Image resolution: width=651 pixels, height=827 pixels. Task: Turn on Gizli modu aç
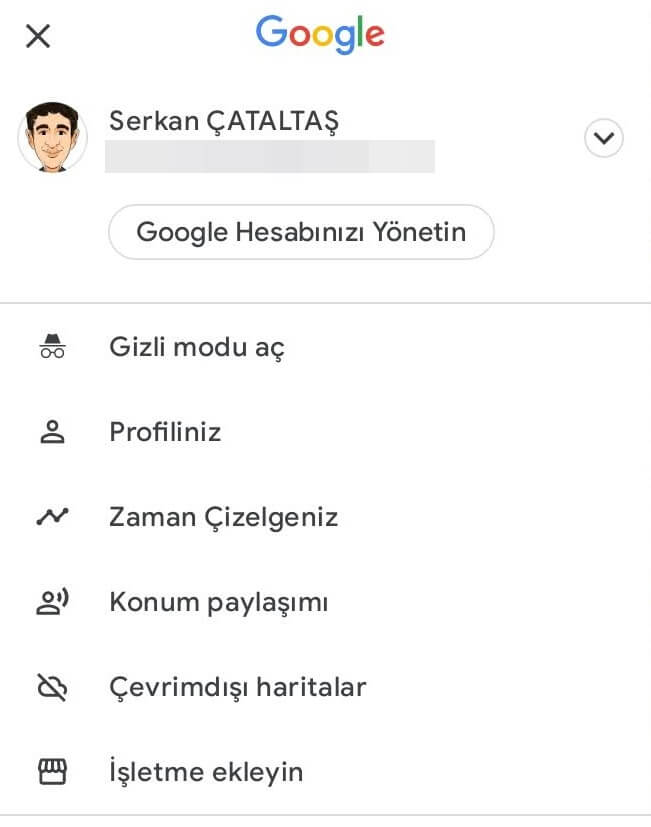(x=197, y=348)
